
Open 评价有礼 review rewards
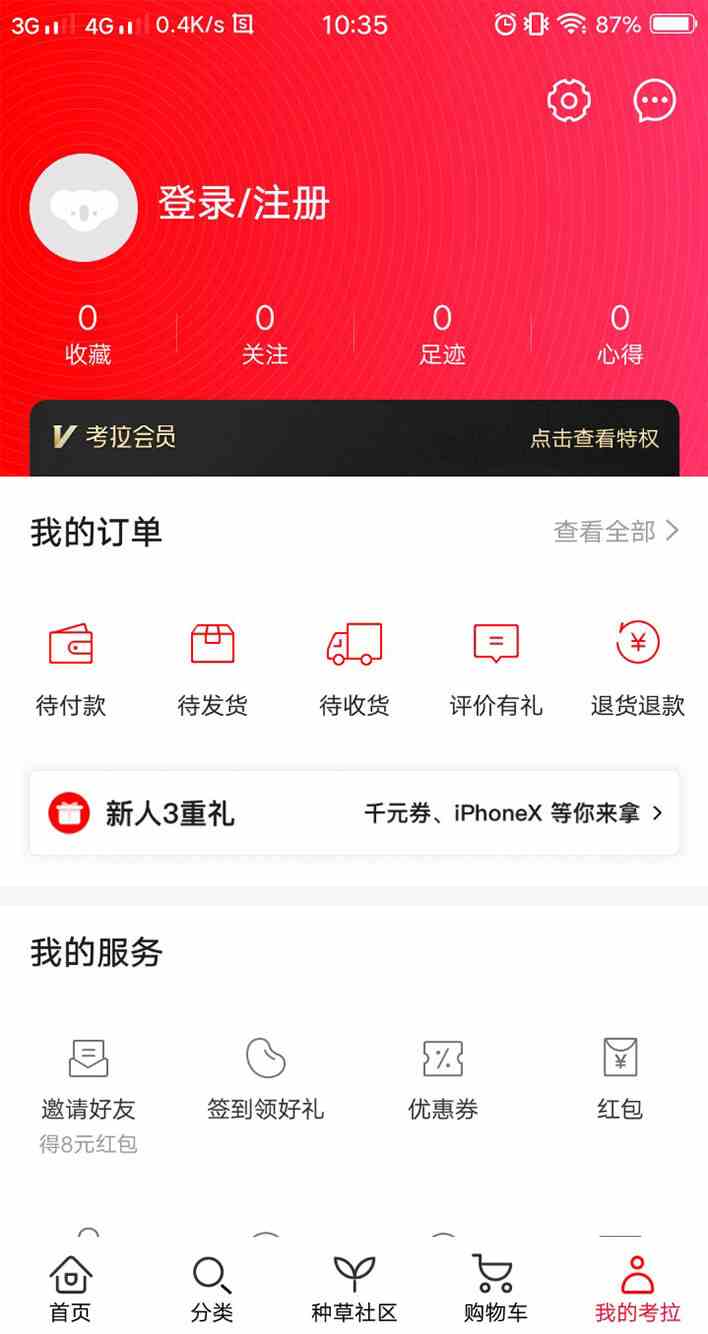tap(496, 669)
